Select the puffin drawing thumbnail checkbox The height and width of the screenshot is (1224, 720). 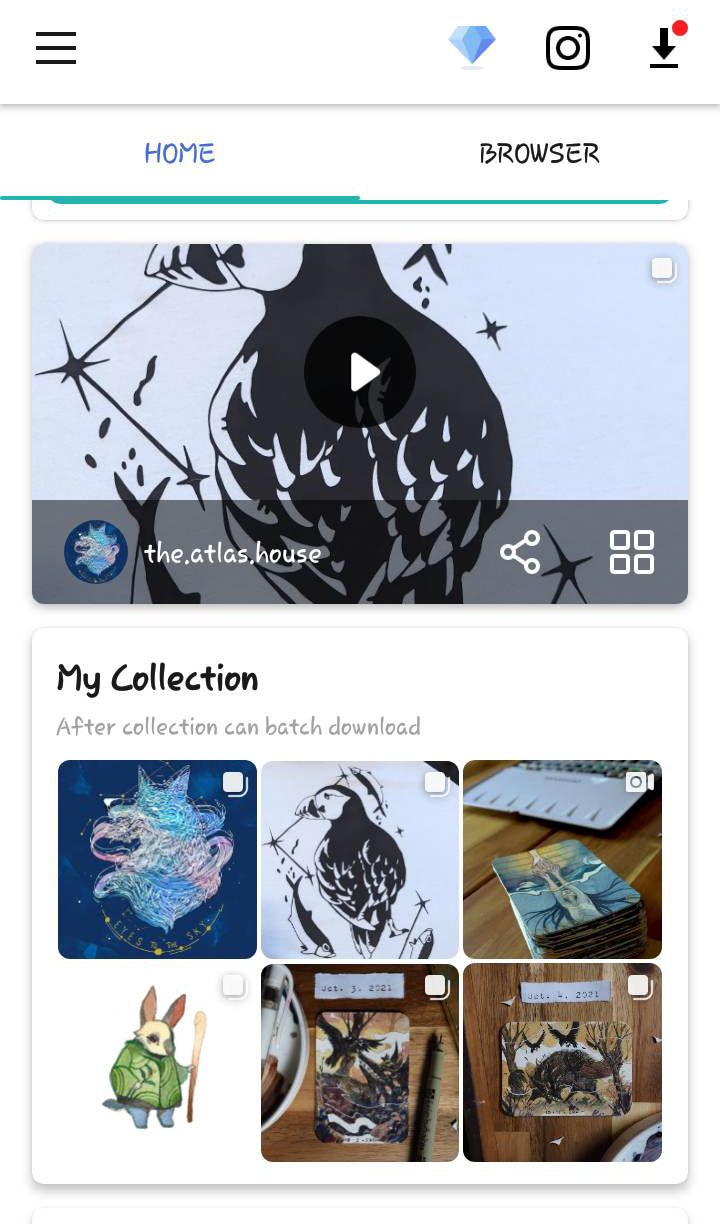pyautogui.click(x=437, y=785)
